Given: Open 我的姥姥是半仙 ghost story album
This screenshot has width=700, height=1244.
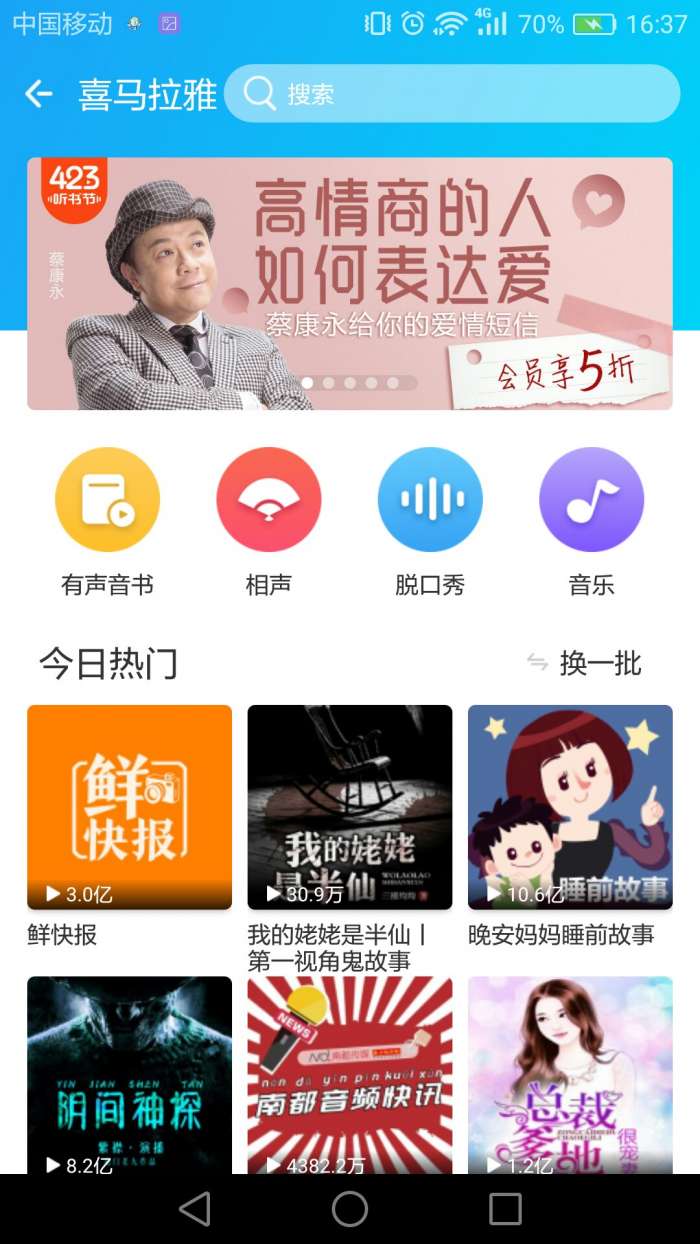Looking at the screenshot, I should (x=350, y=807).
